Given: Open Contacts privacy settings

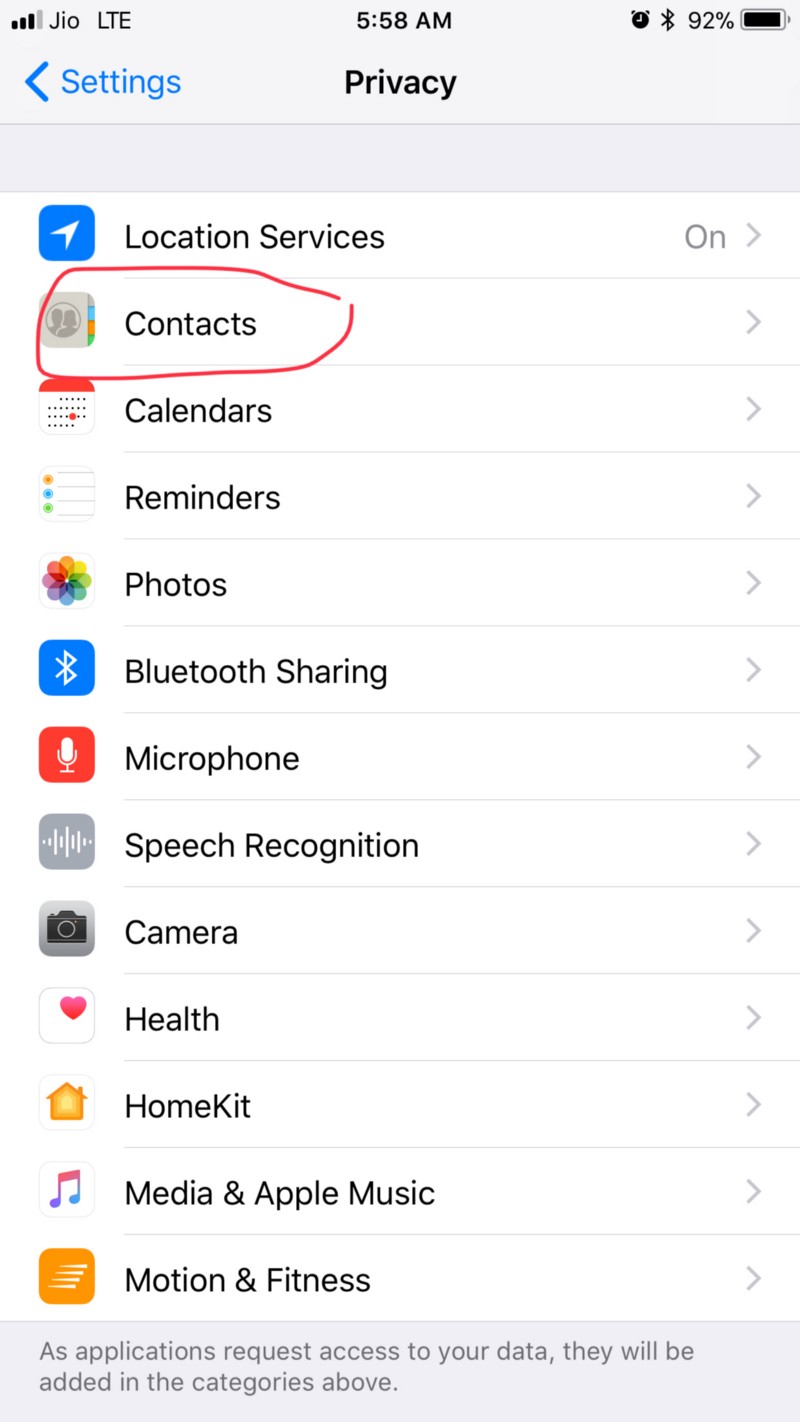Looking at the screenshot, I should click(x=400, y=323).
